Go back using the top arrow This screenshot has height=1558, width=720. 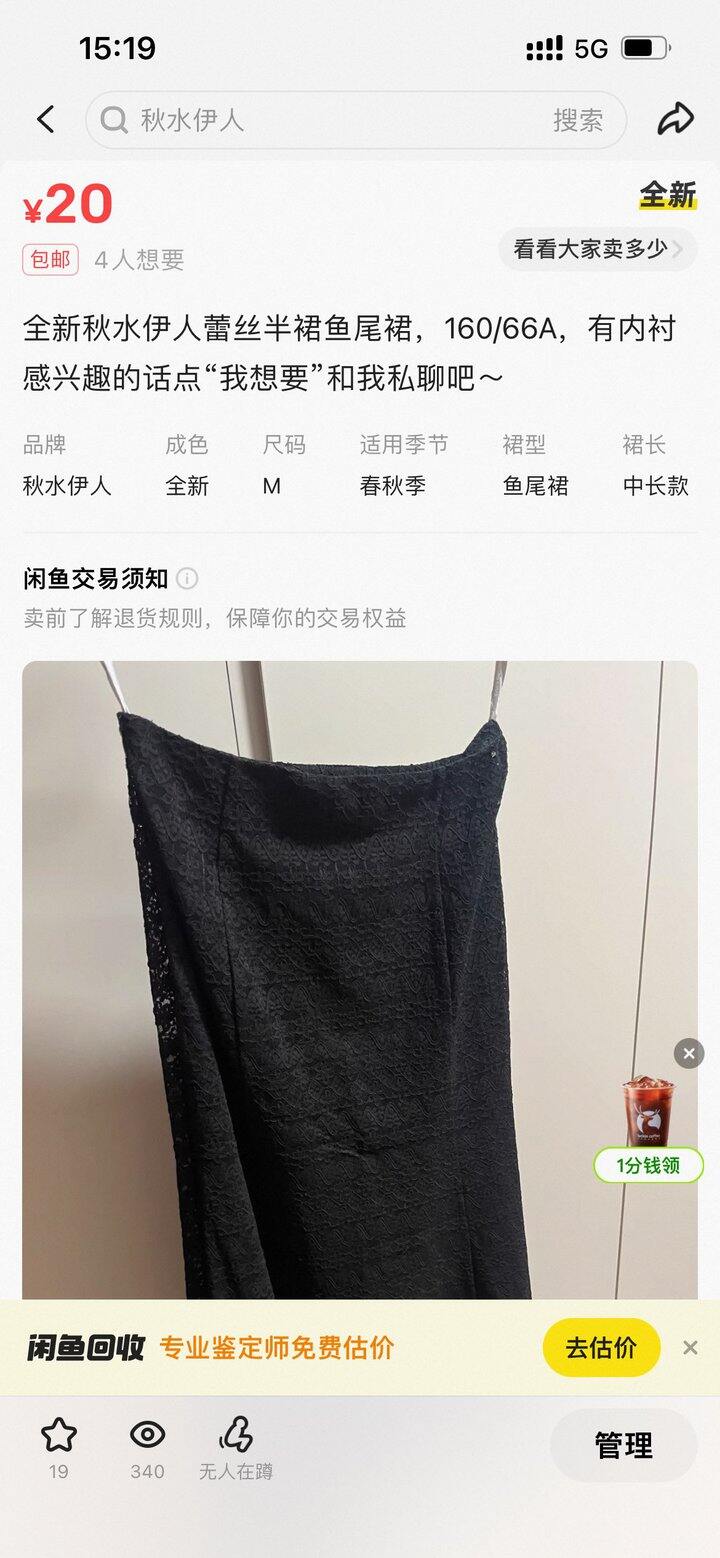45,120
